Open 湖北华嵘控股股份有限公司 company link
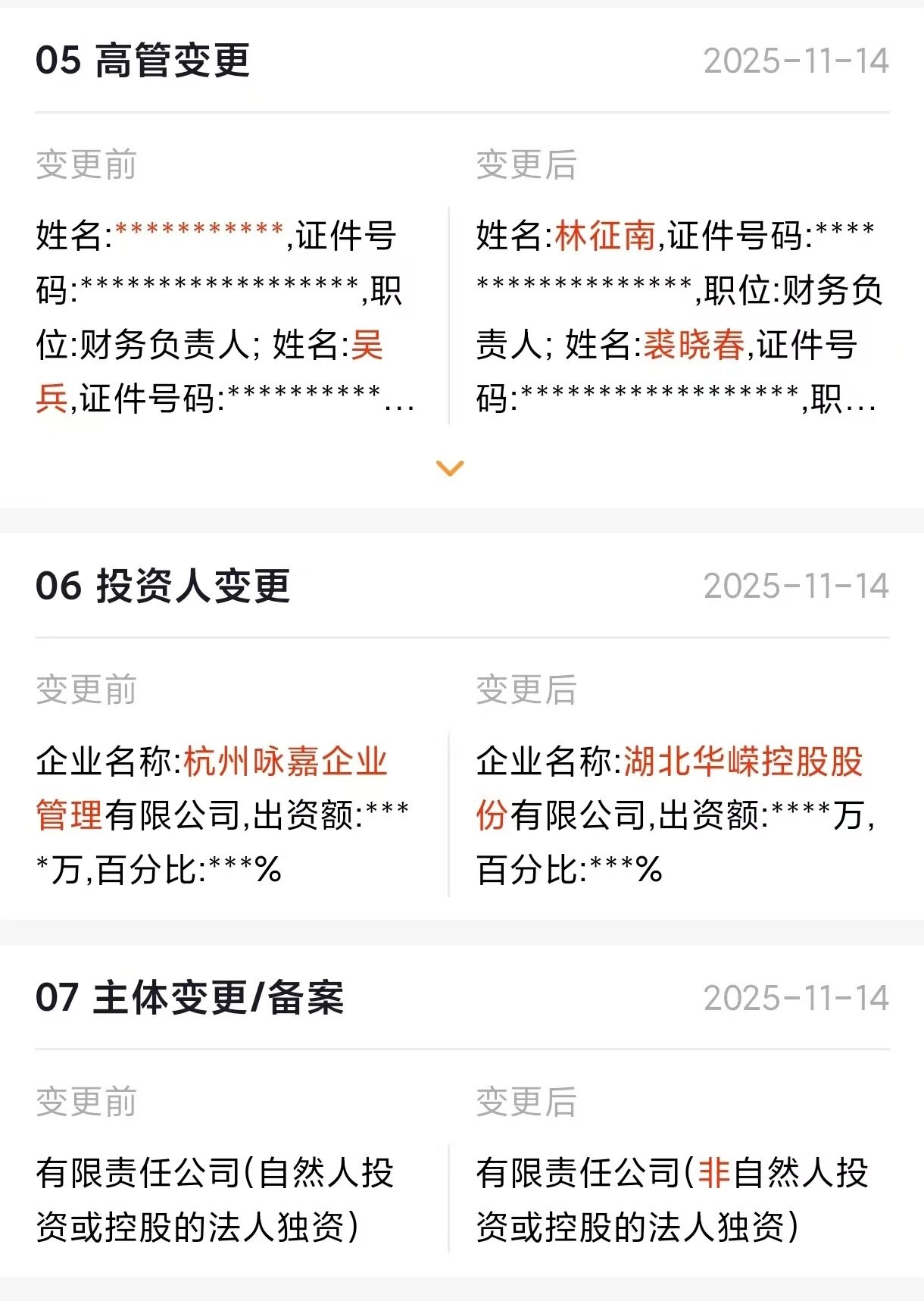 pyautogui.click(x=743, y=762)
